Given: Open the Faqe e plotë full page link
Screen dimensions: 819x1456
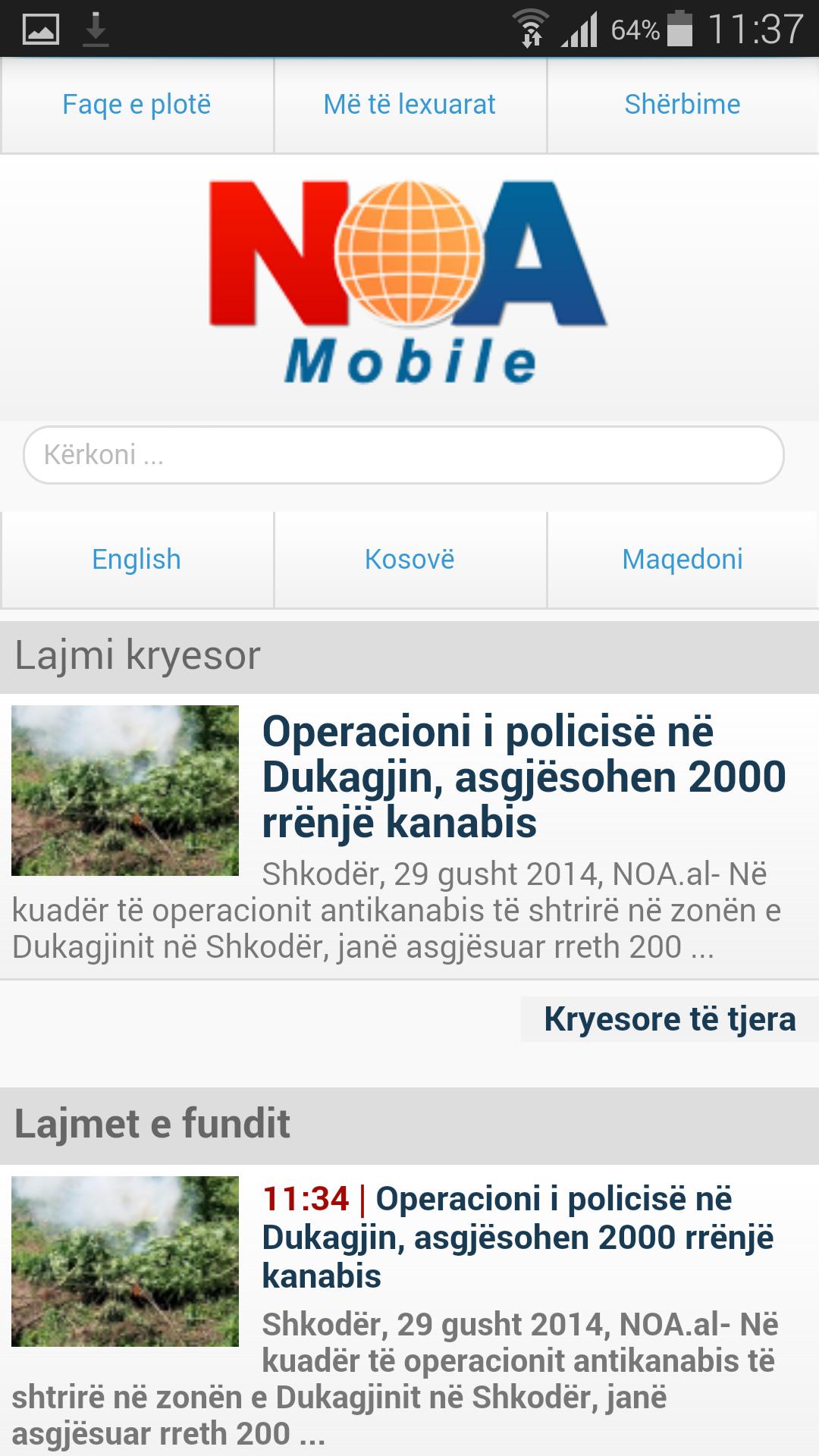Looking at the screenshot, I should [136, 105].
